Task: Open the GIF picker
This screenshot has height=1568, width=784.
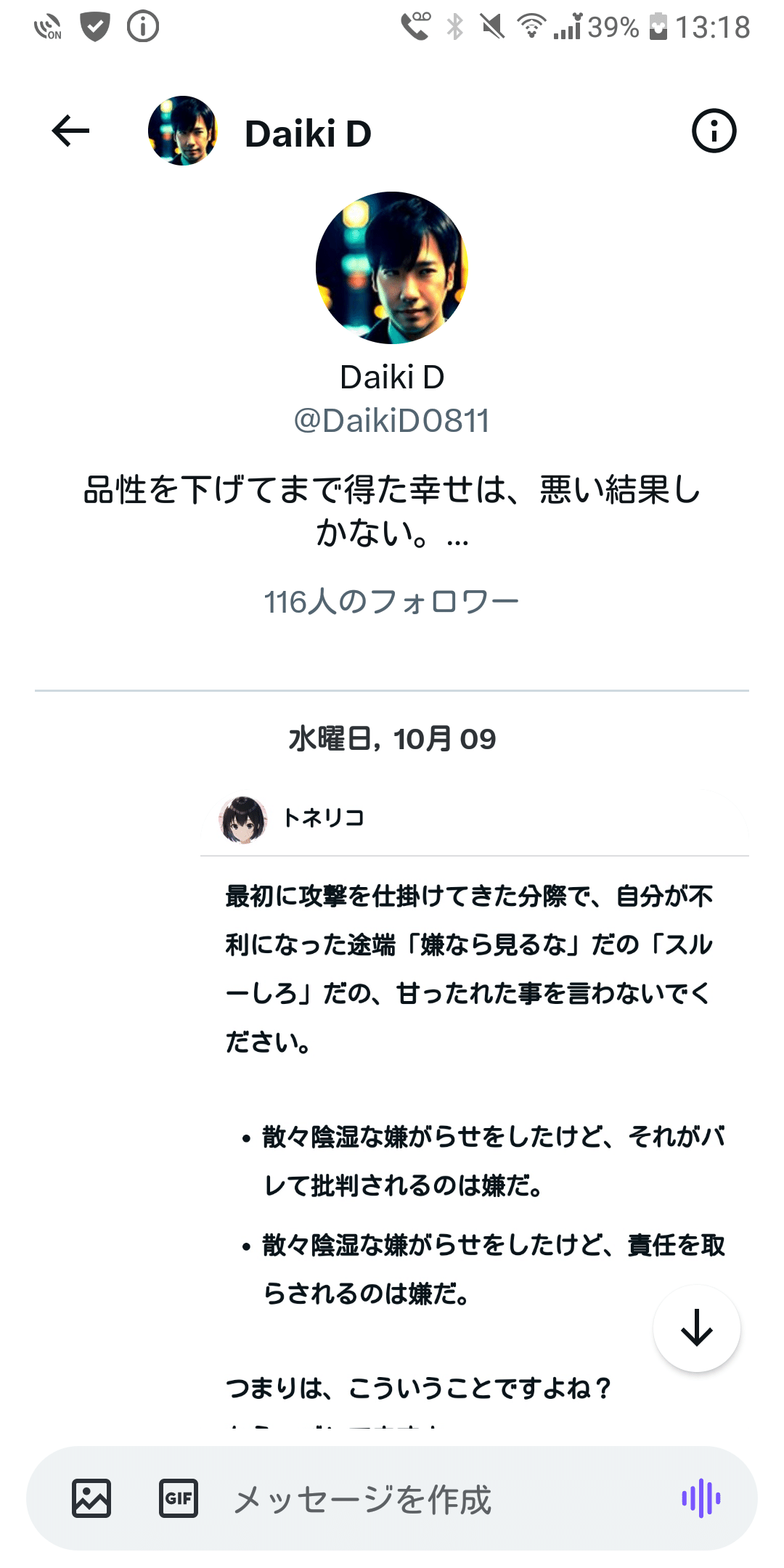Action: point(179,1498)
